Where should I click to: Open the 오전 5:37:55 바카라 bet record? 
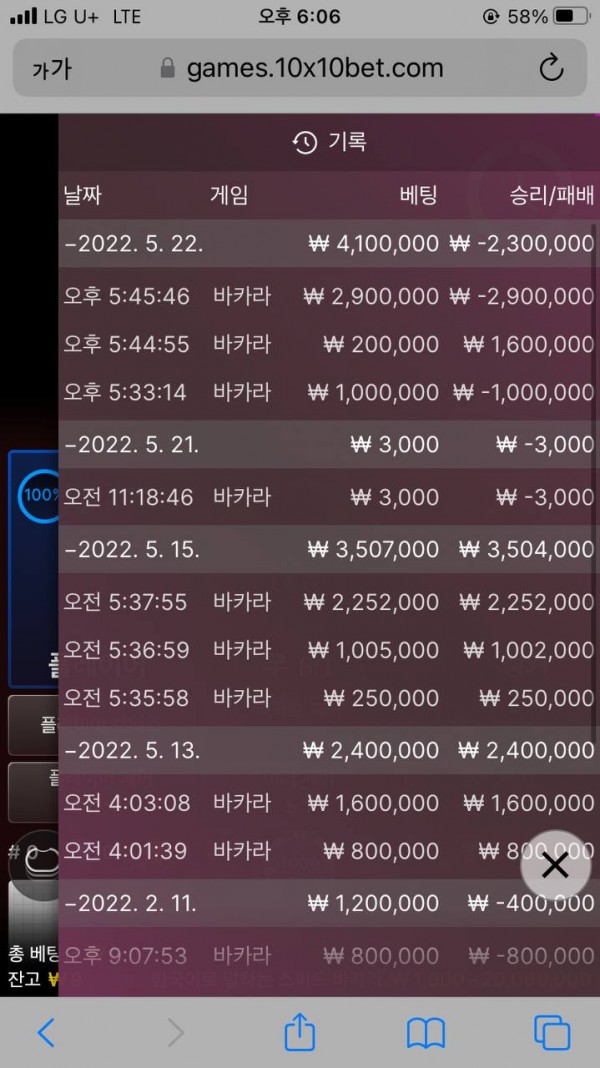point(328,602)
